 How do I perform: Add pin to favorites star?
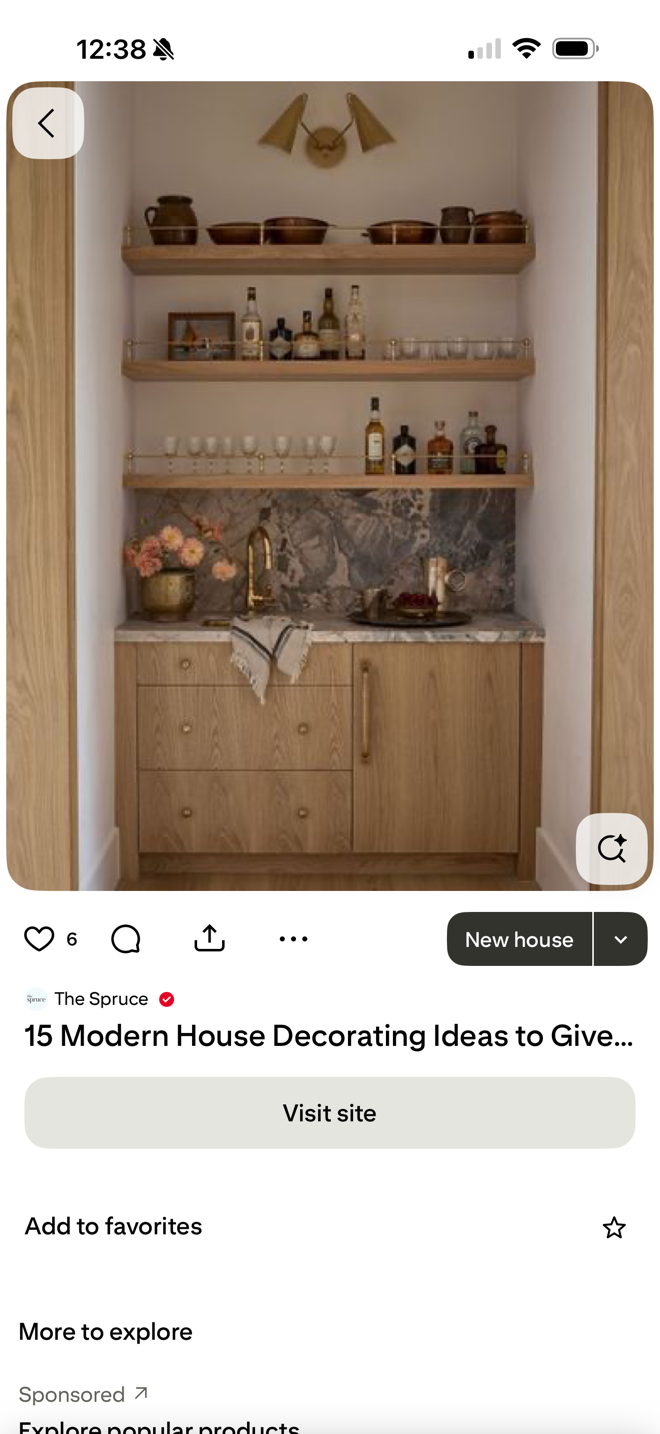[614, 1227]
